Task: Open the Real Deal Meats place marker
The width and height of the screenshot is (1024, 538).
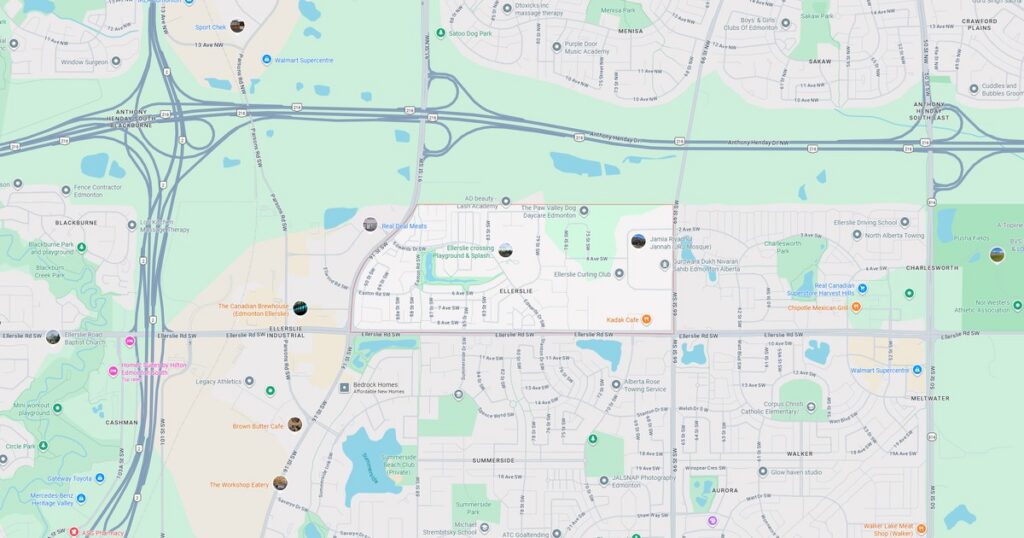Action: tap(370, 225)
